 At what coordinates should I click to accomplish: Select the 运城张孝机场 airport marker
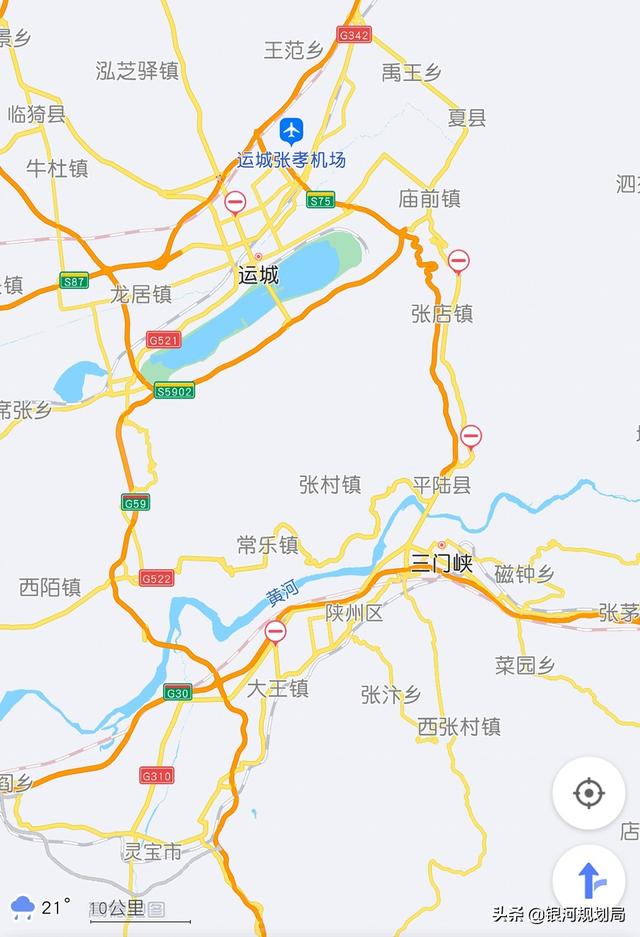(x=291, y=131)
